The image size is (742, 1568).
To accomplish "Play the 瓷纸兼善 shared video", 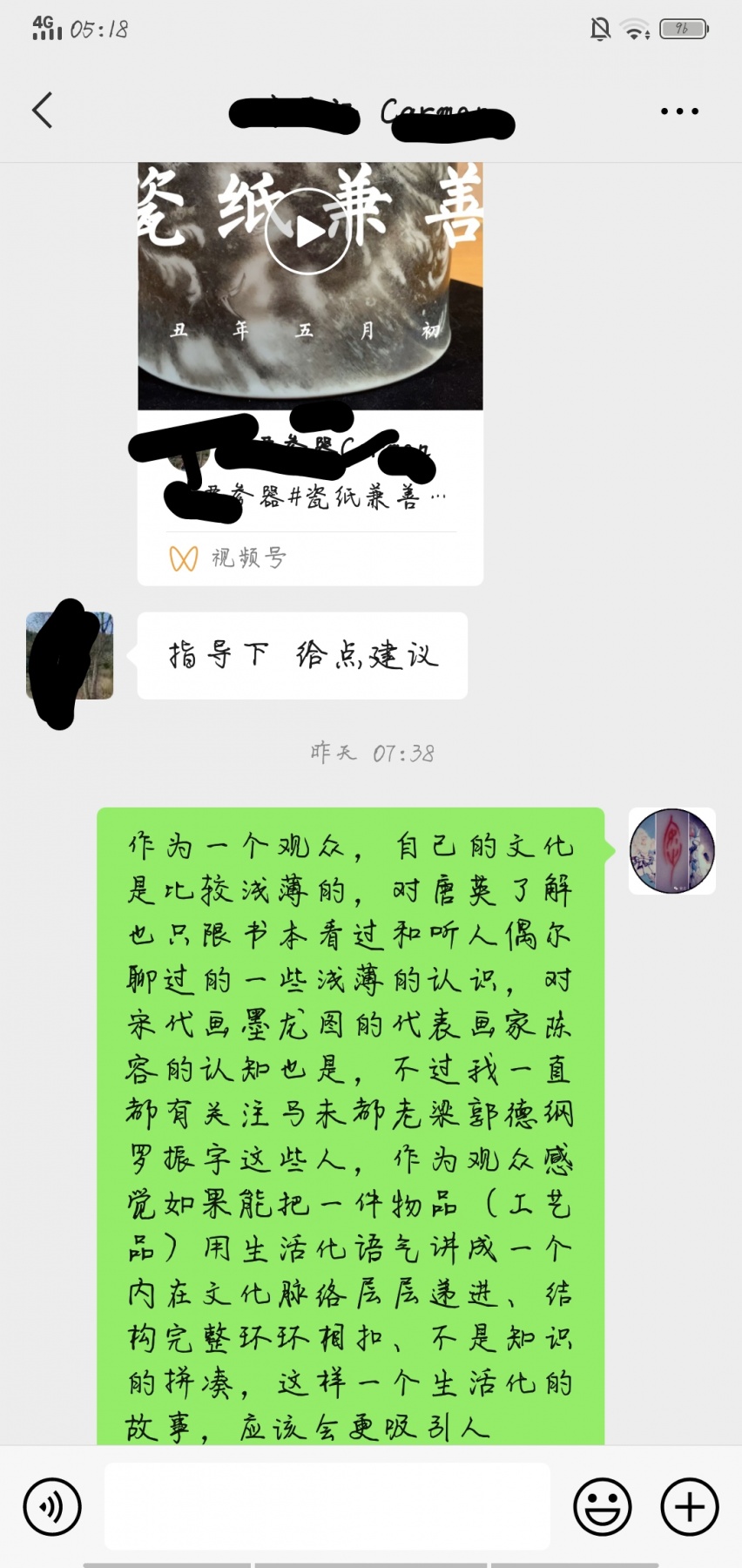I will click(308, 232).
